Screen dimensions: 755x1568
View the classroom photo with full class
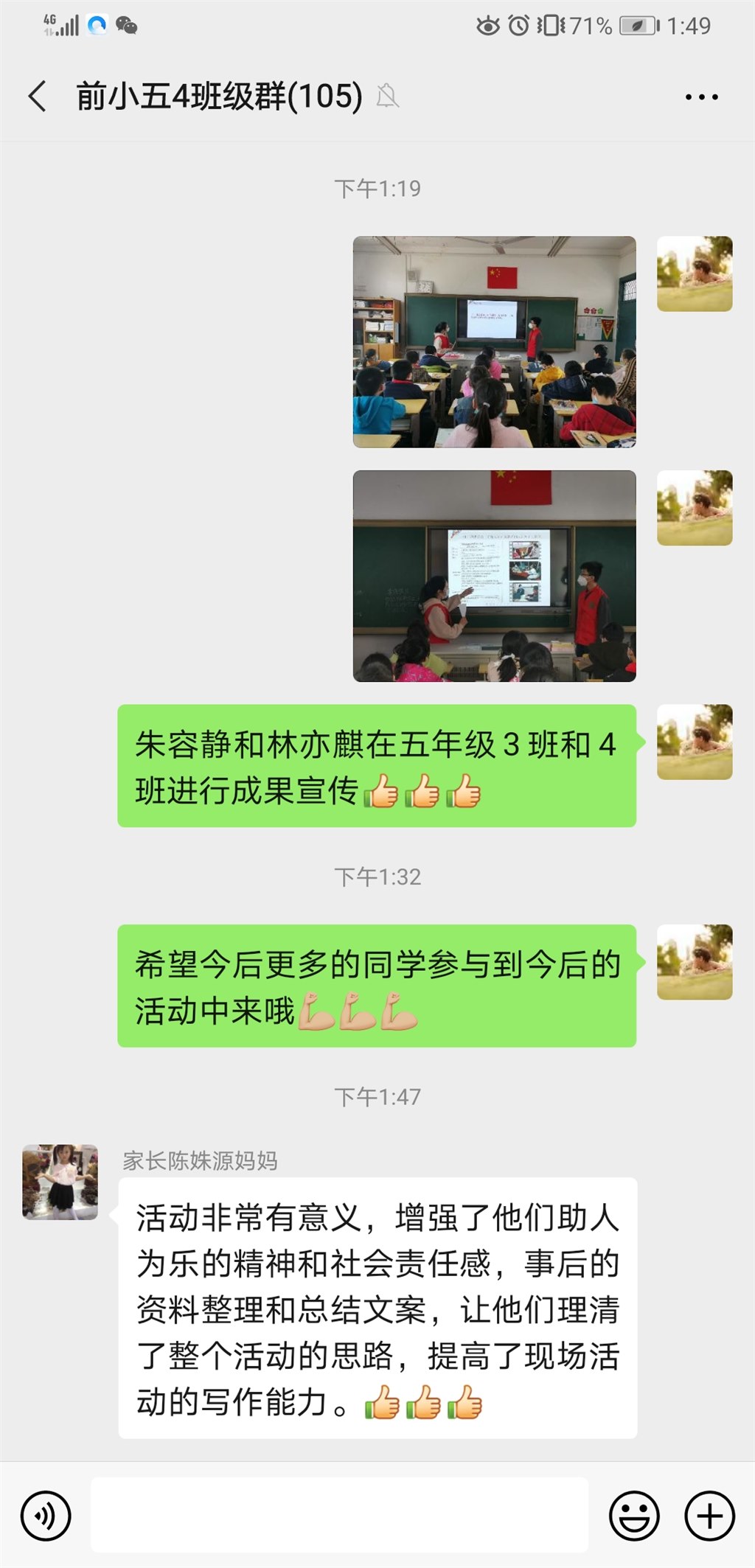pyautogui.click(x=494, y=341)
